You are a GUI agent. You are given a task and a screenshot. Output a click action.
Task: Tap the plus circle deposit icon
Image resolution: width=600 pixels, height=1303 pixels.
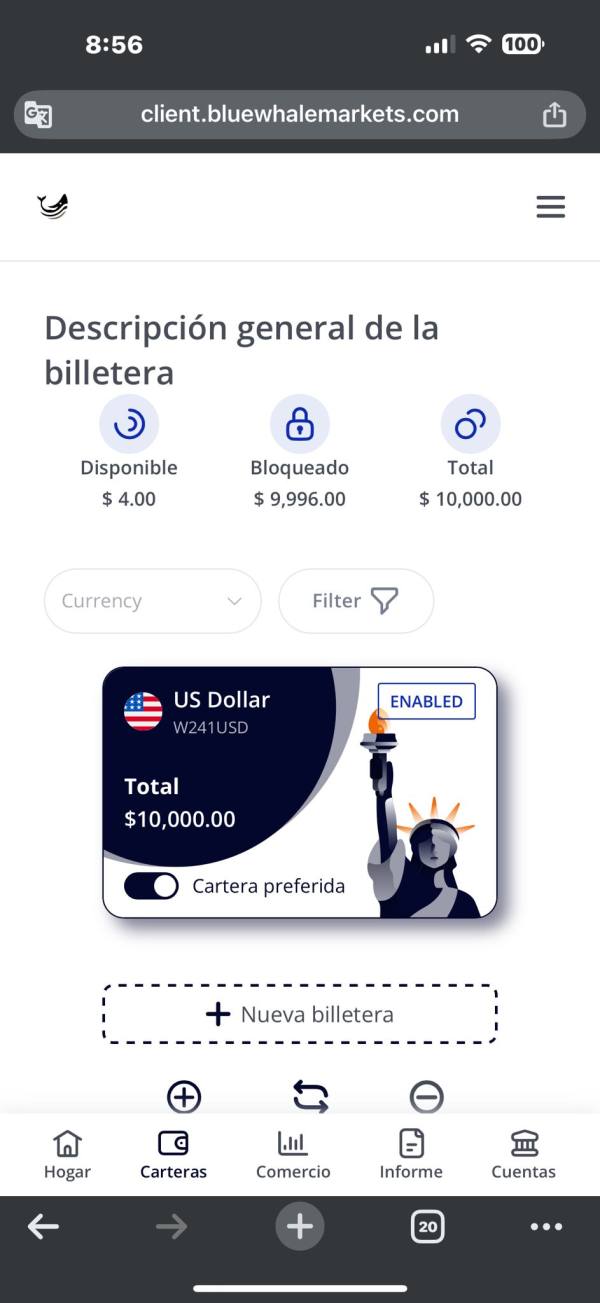[x=184, y=1097]
